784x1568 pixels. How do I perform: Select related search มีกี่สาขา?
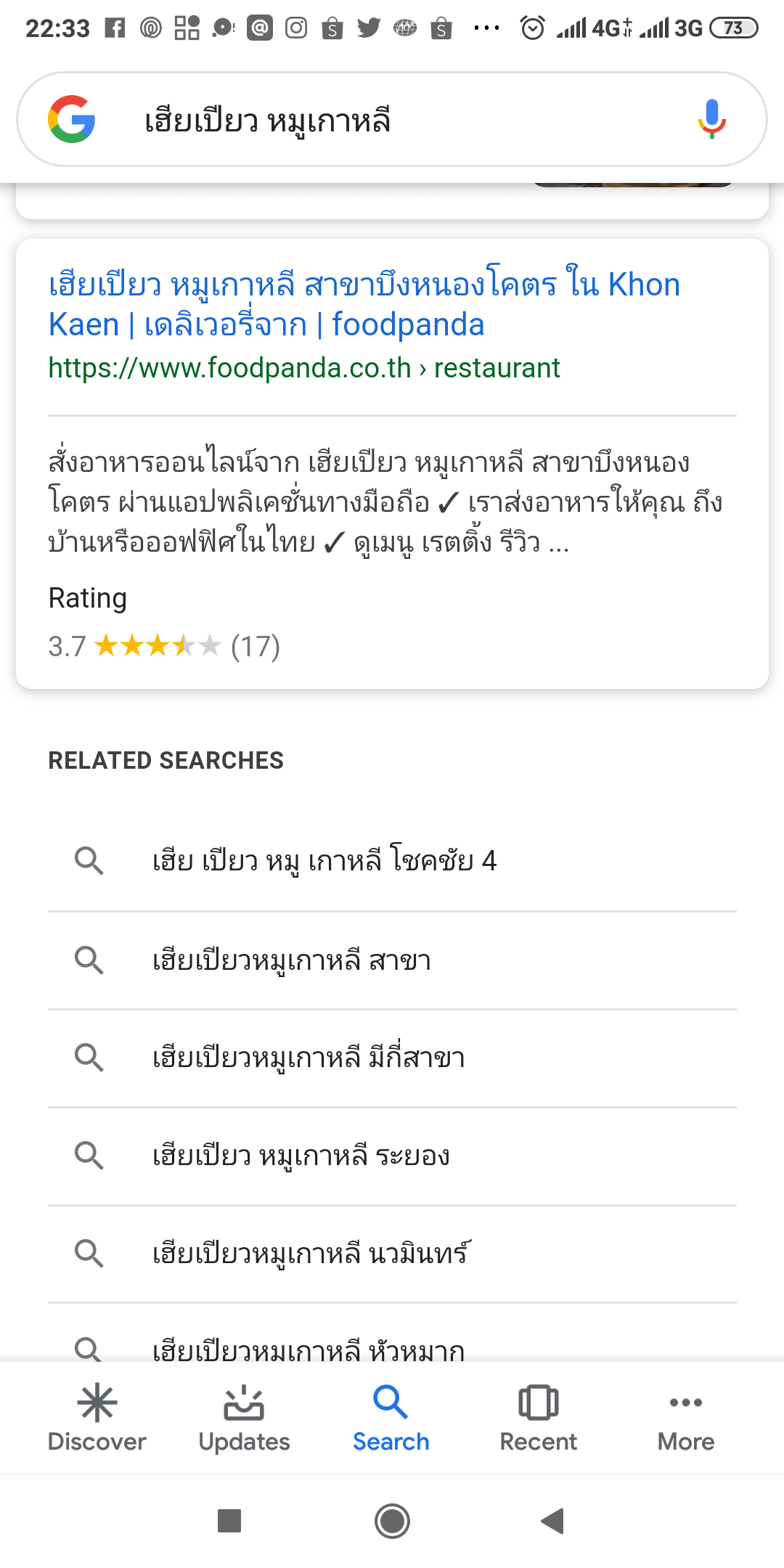(x=392, y=1058)
